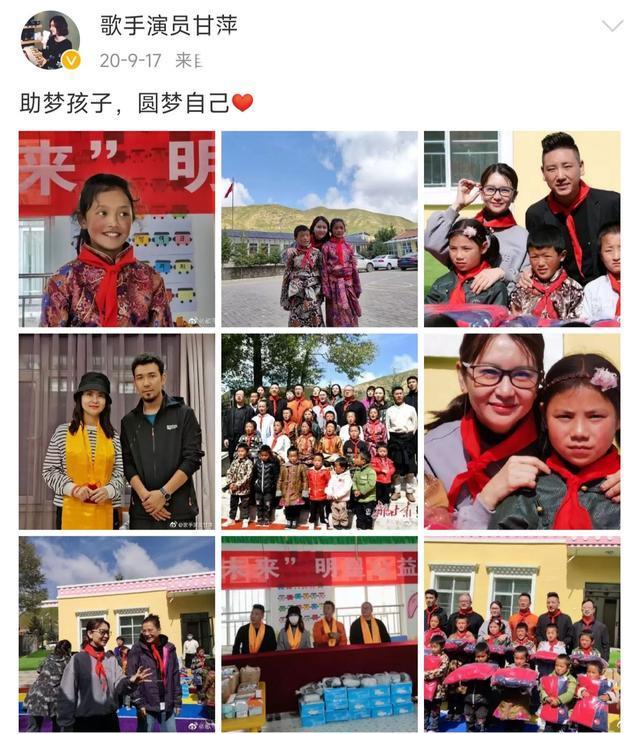Screen dimensions: 640x734
Task: Open photo of children holding red packages
Action: (x=522, y=634)
